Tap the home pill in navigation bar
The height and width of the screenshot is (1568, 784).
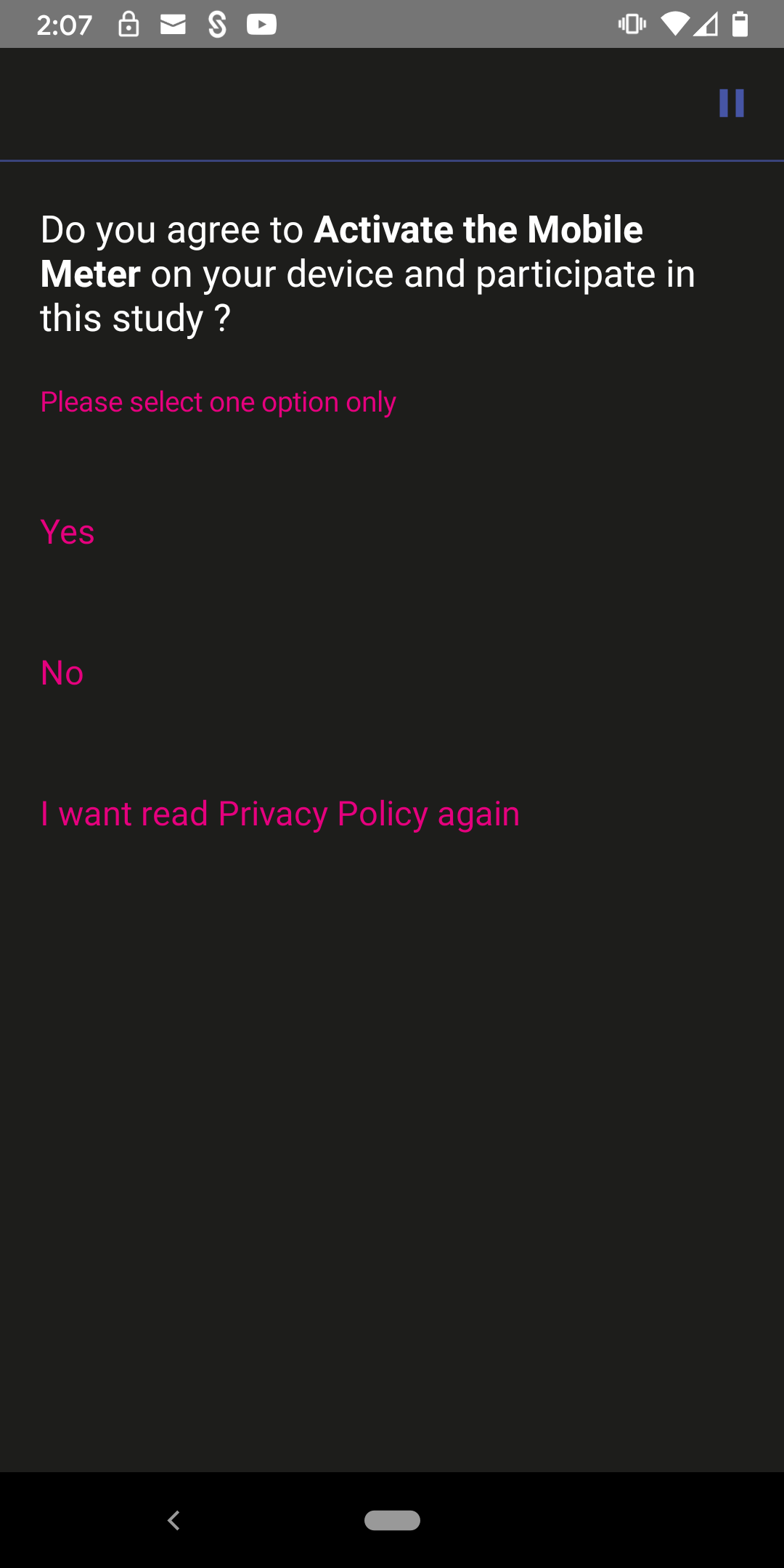(x=392, y=1520)
